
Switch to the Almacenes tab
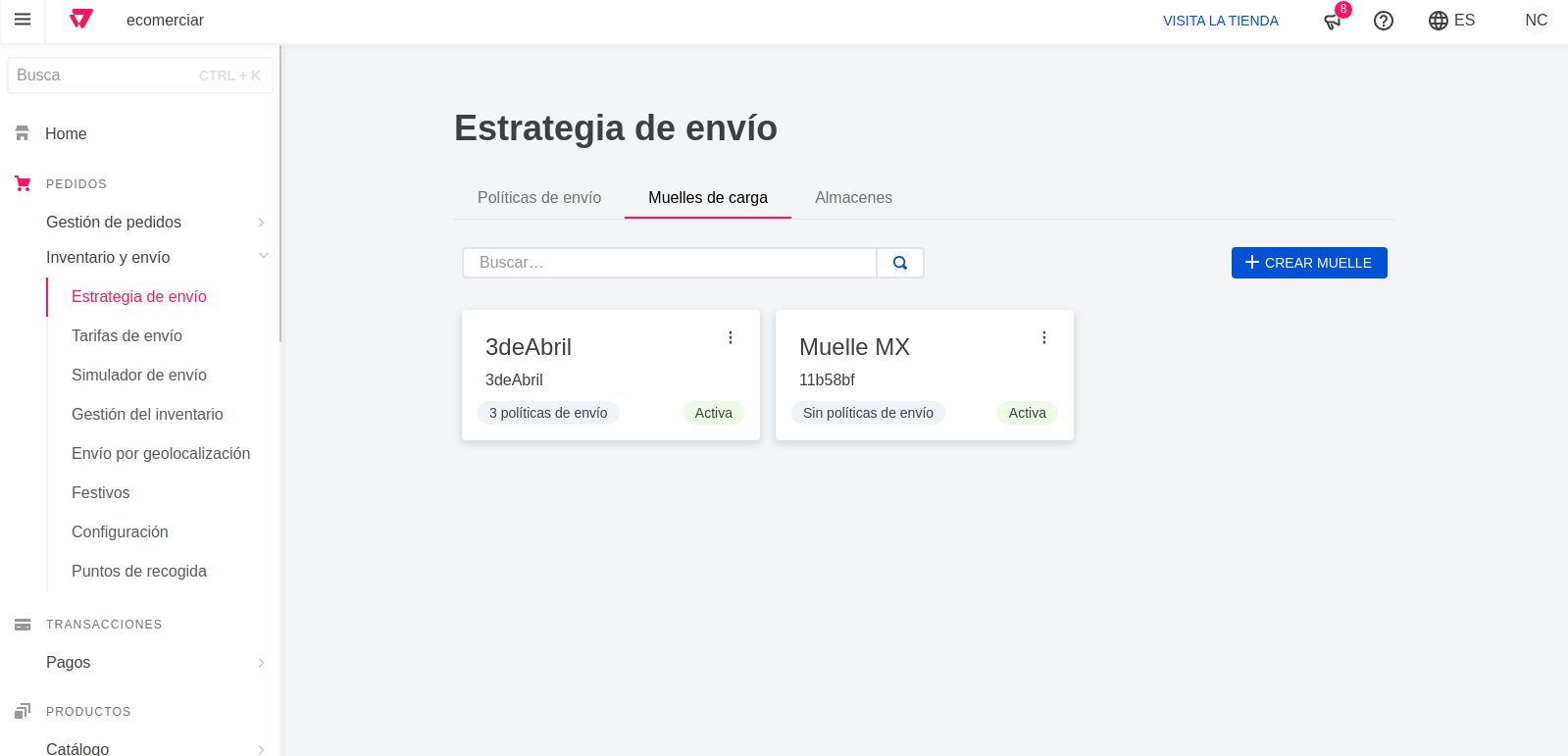pyautogui.click(x=853, y=197)
